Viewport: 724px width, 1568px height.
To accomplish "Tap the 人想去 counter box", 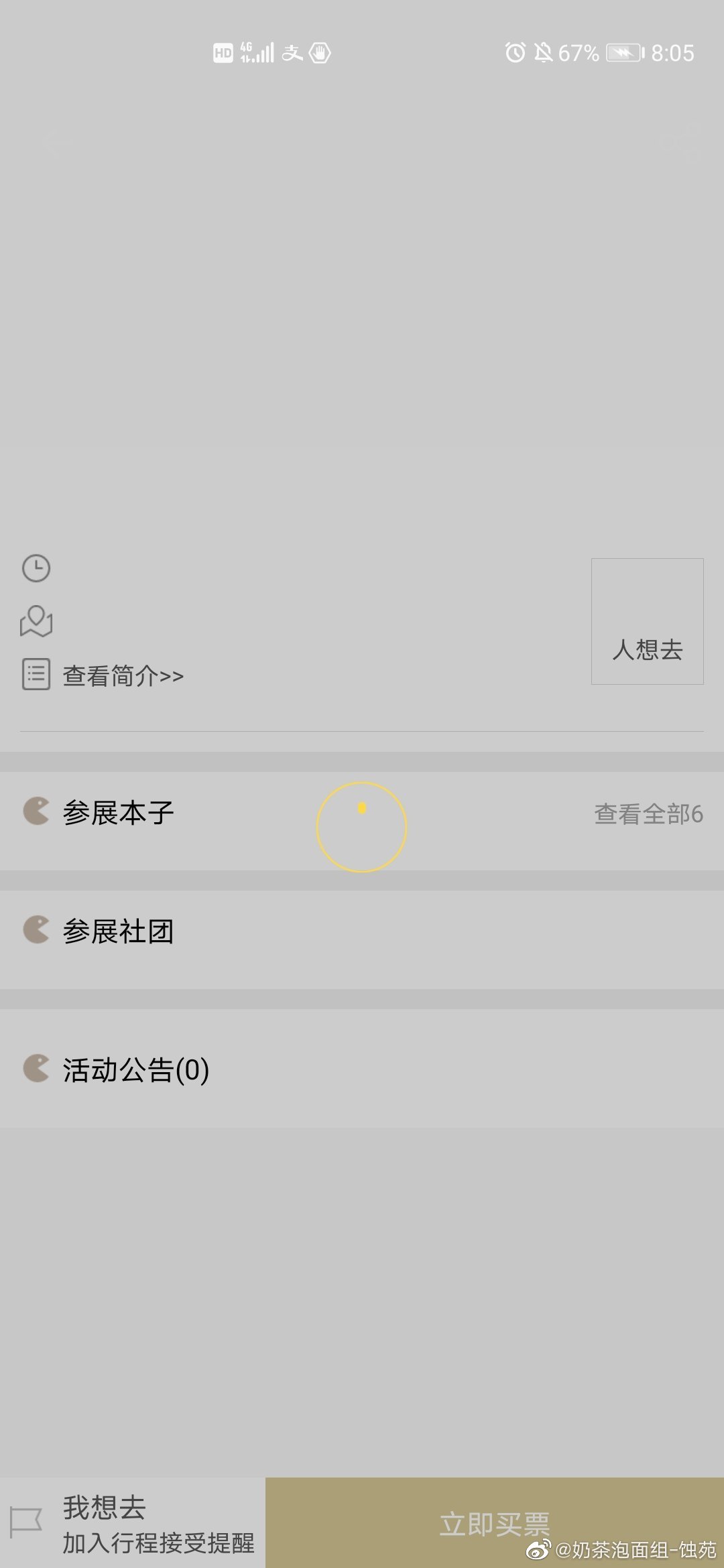I will (x=648, y=621).
